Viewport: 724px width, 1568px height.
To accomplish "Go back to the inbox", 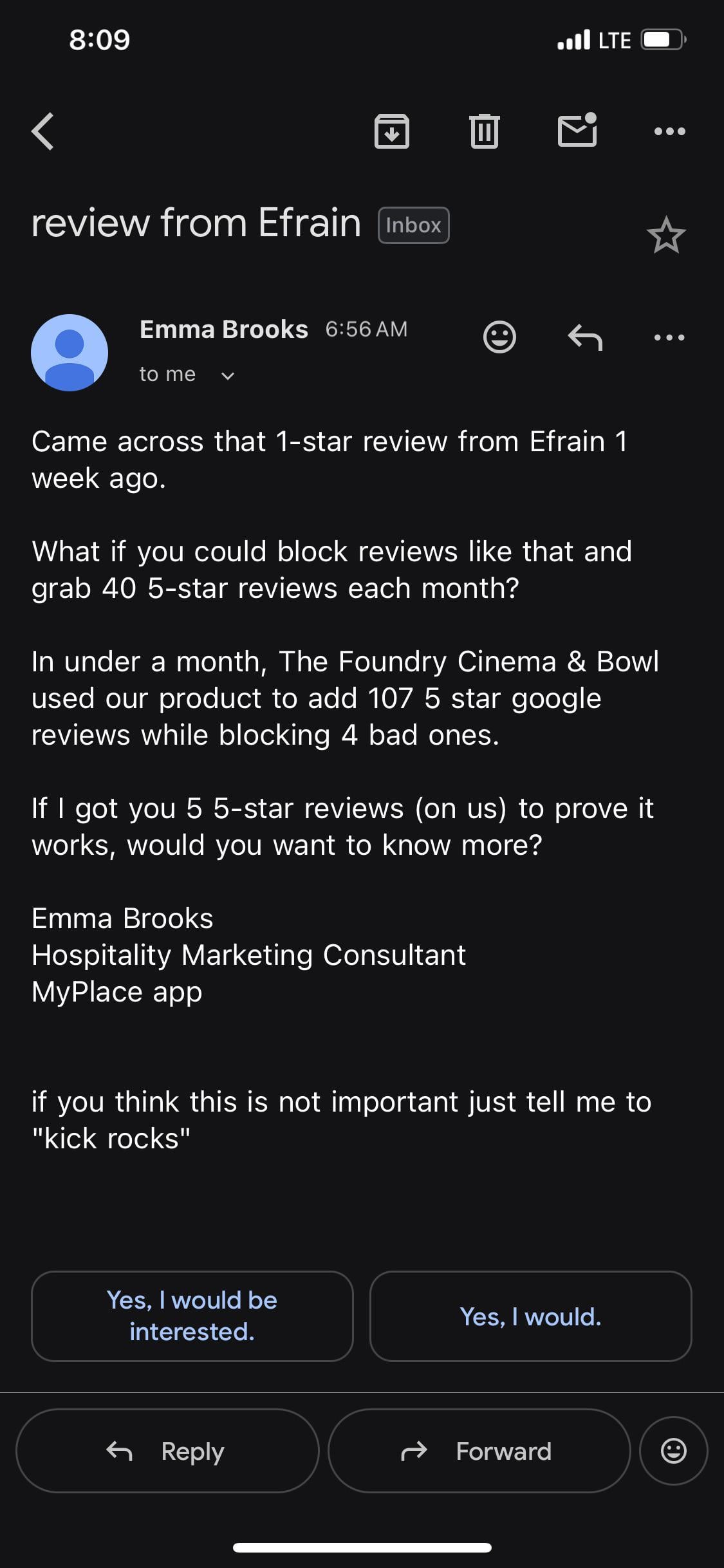I will [x=43, y=131].
